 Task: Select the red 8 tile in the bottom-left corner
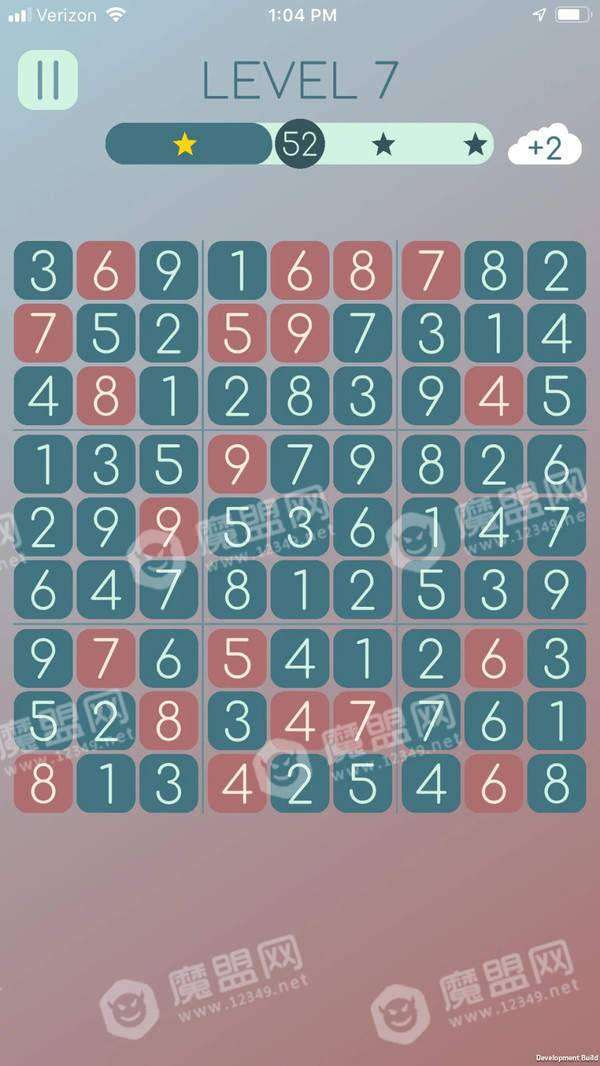[43, 782]
